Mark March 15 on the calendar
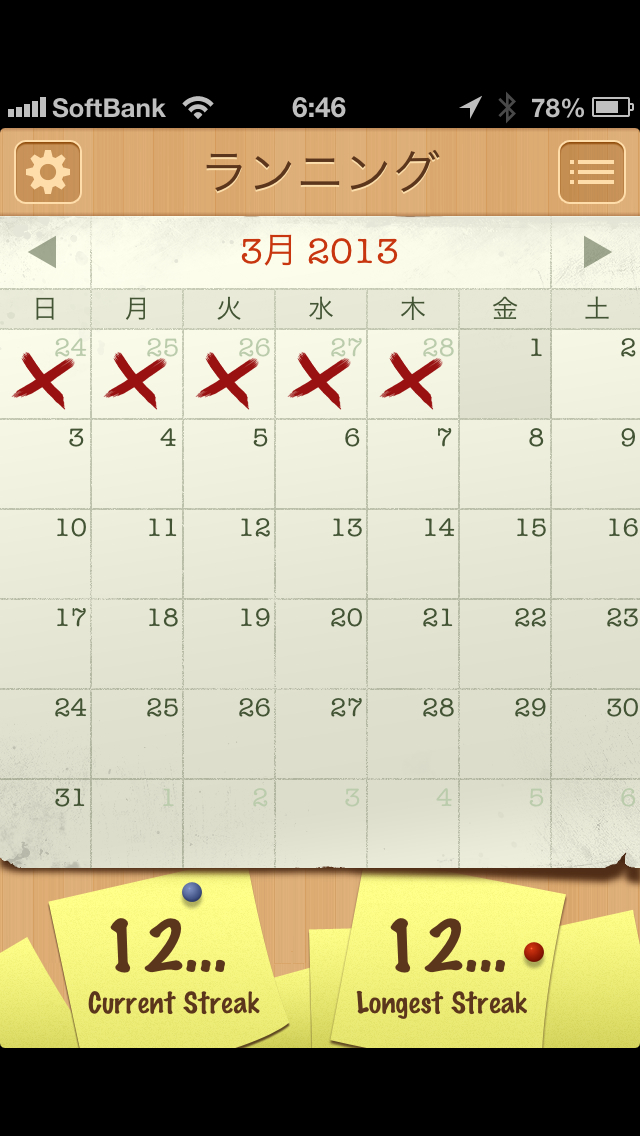 coord(505,555)
